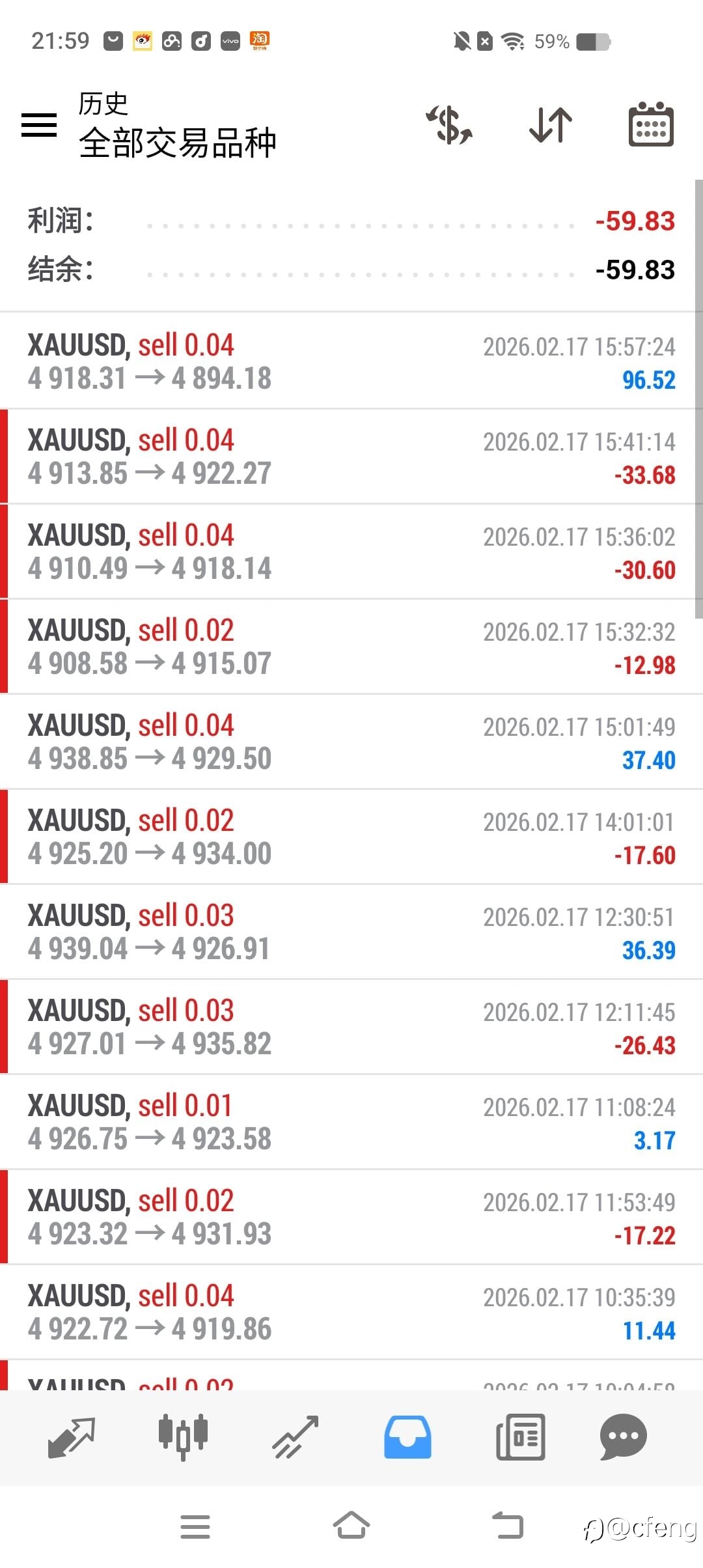Select the trade with -26.43 loss
The image size is (703, 1568).
point(351,1027)
